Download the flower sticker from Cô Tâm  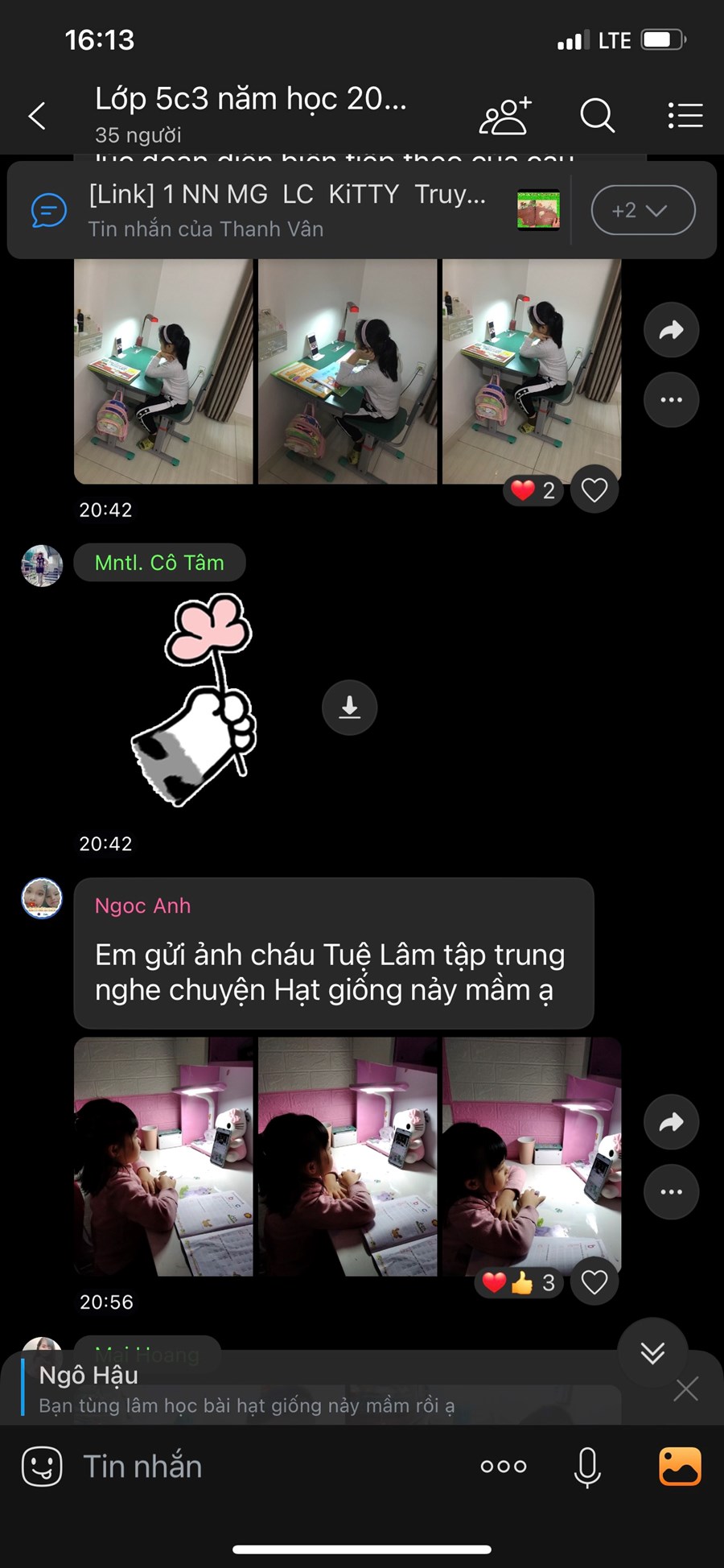(x=349, y=708)
